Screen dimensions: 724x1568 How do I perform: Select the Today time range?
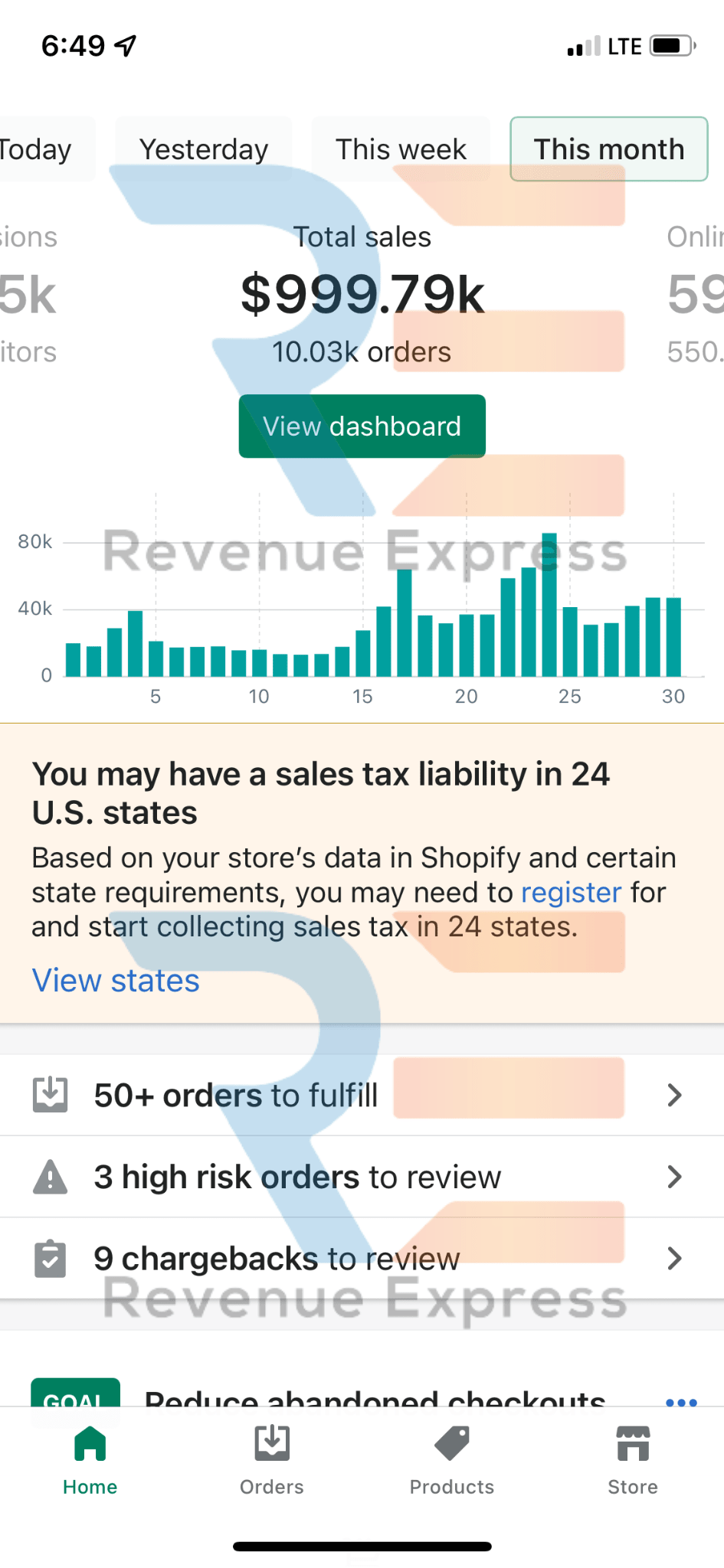point(37,149)
